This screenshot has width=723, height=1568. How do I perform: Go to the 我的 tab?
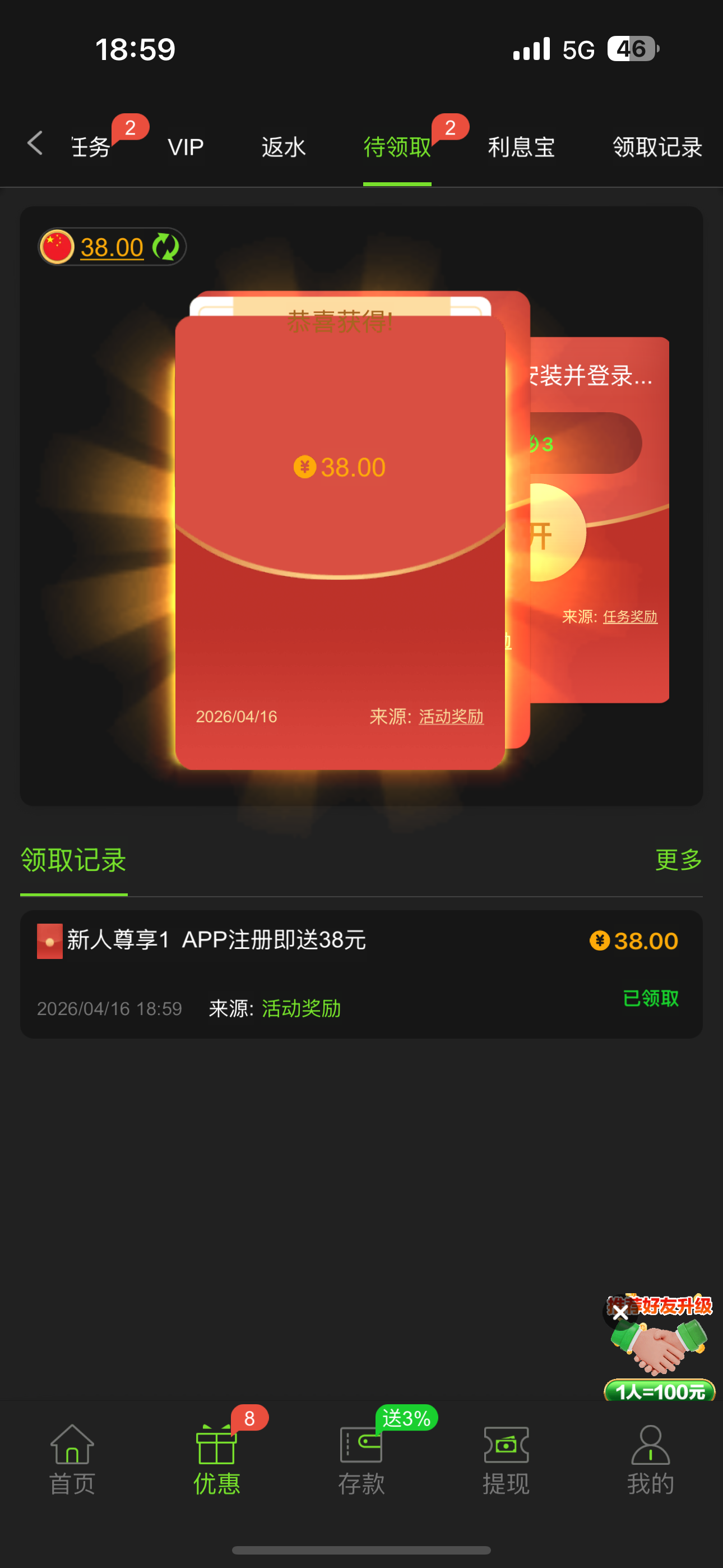click(x=650, y=1459)
